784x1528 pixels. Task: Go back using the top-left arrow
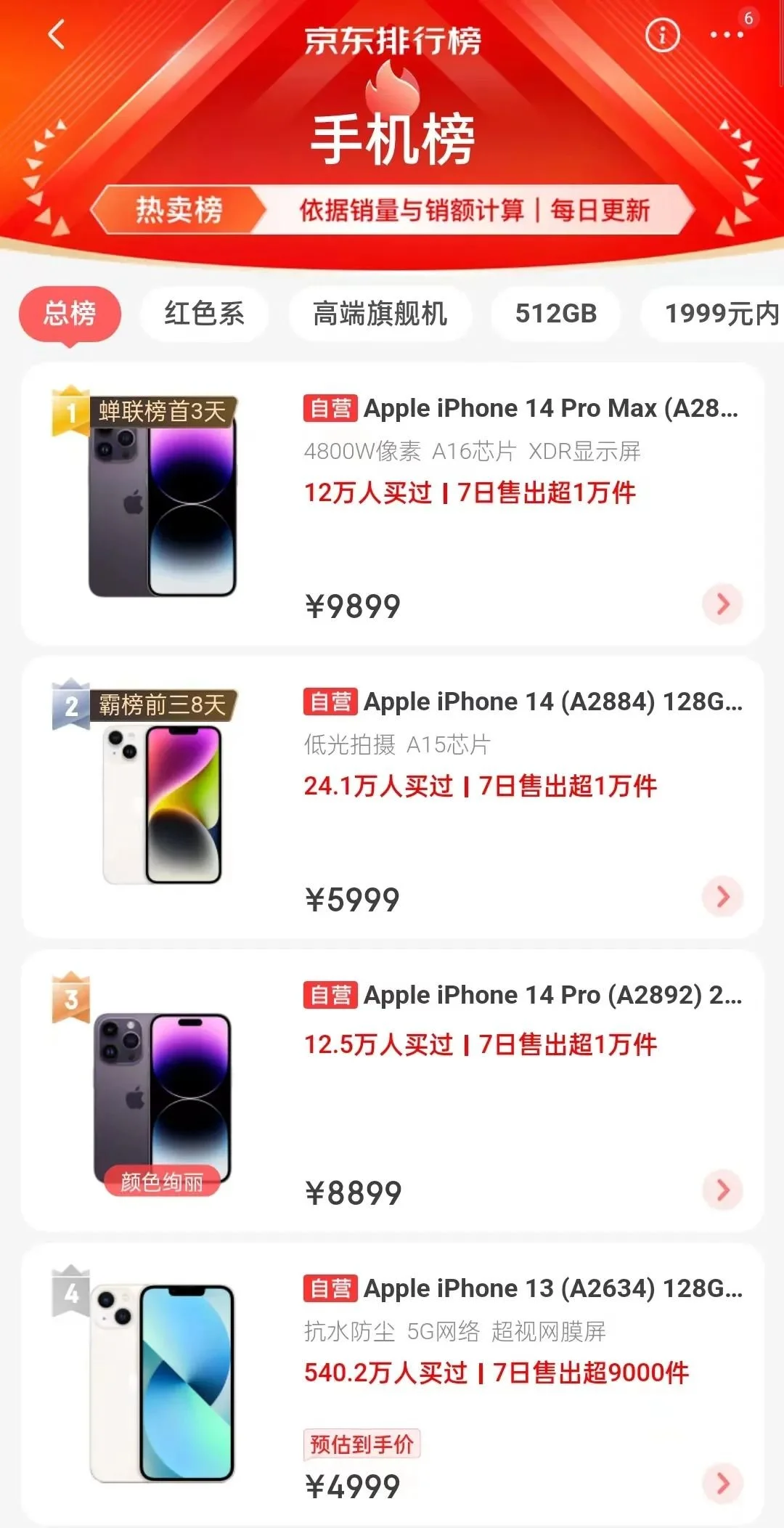57,34
